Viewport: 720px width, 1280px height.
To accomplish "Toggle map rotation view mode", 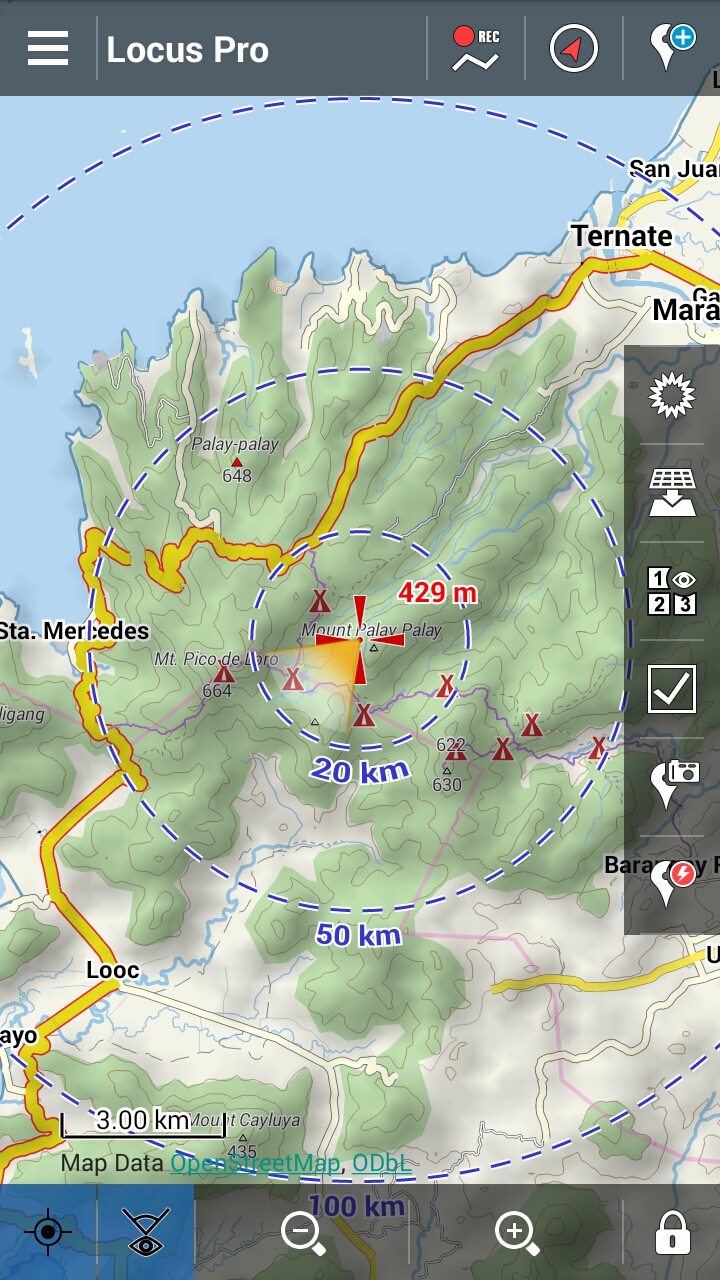I will (x=146, y=1232).
